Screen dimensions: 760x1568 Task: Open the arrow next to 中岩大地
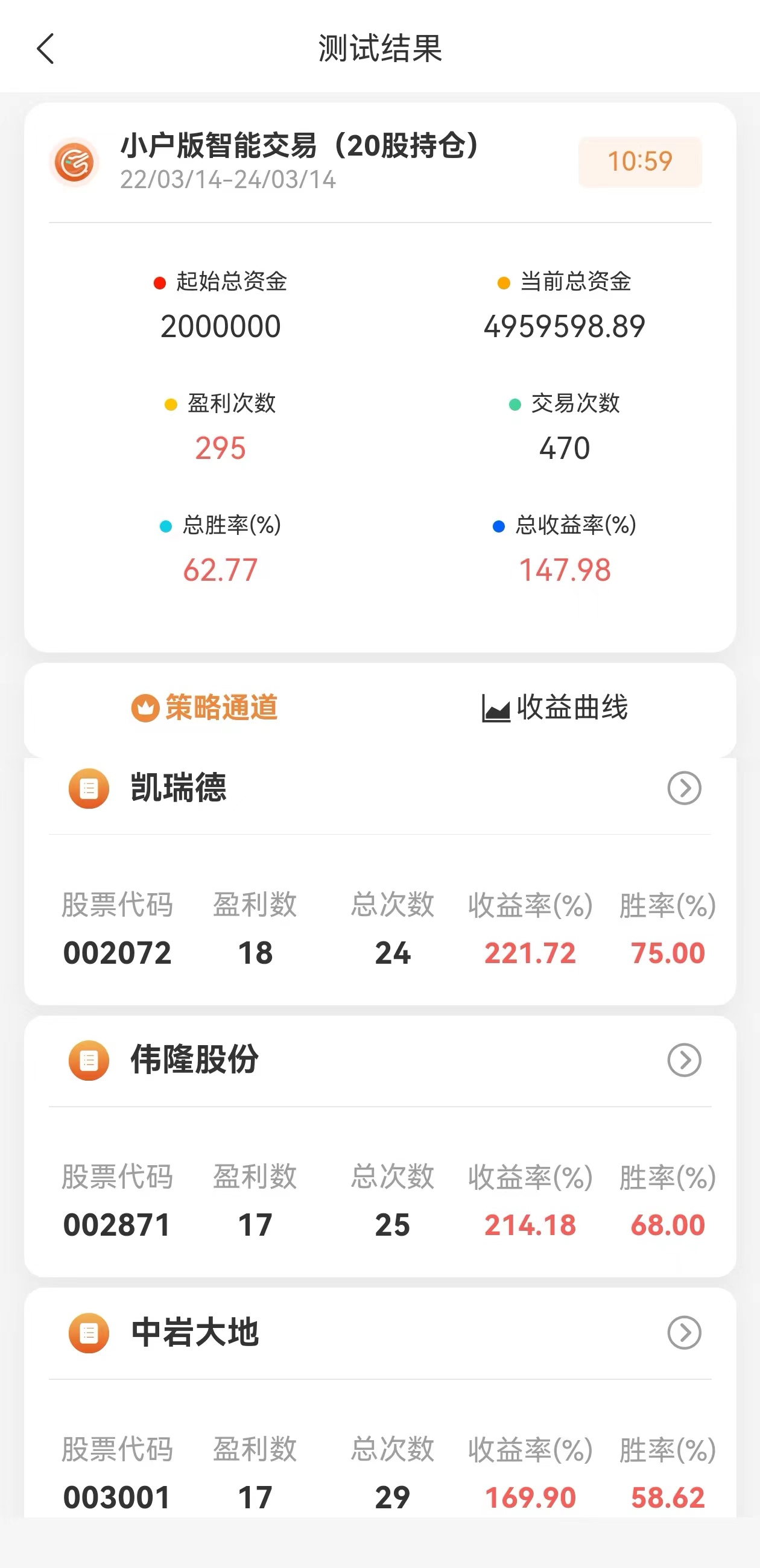684,1333
